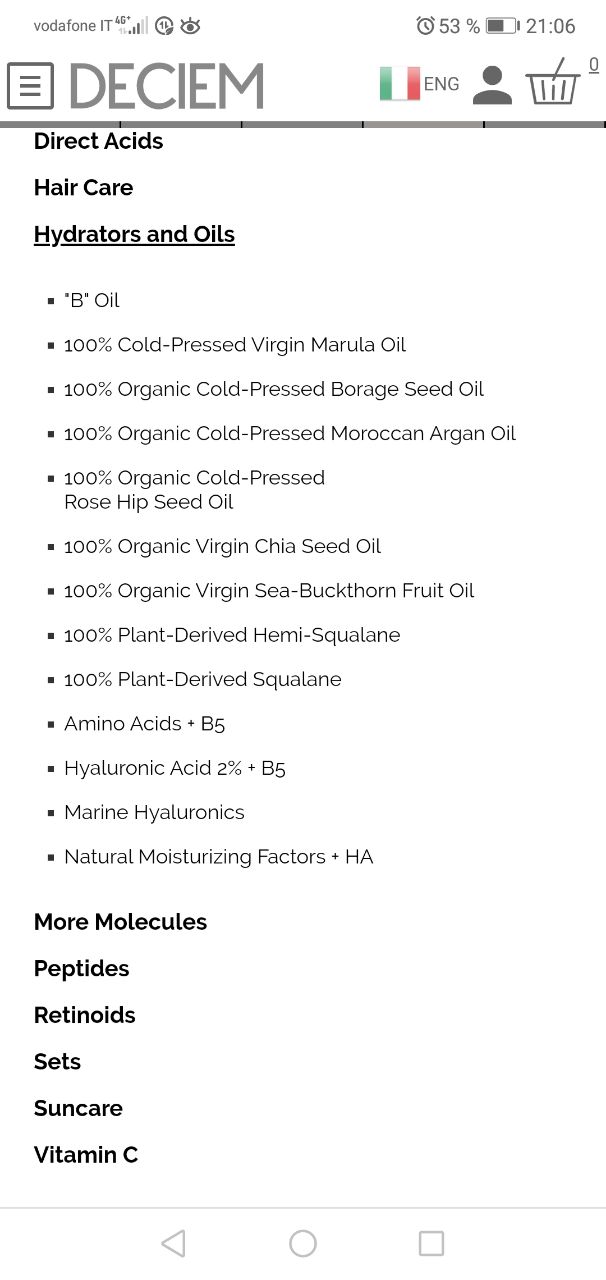Open 100% Organic Cold-Pressed Borage Seed Oil

tap(274, 389)
